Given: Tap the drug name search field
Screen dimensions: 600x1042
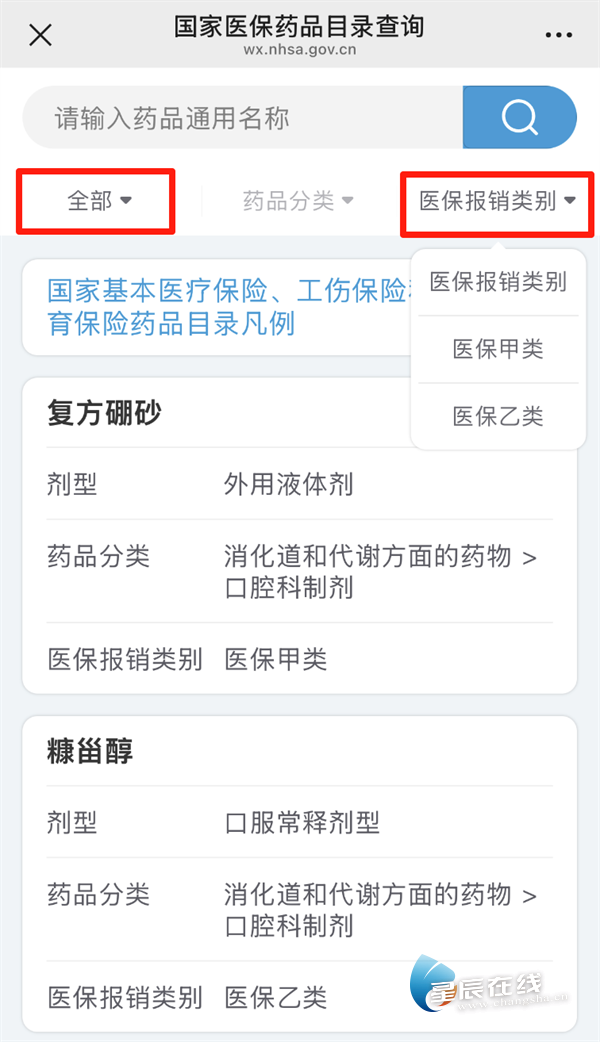Looking at the screenshot, I should [x=240, y=119].
